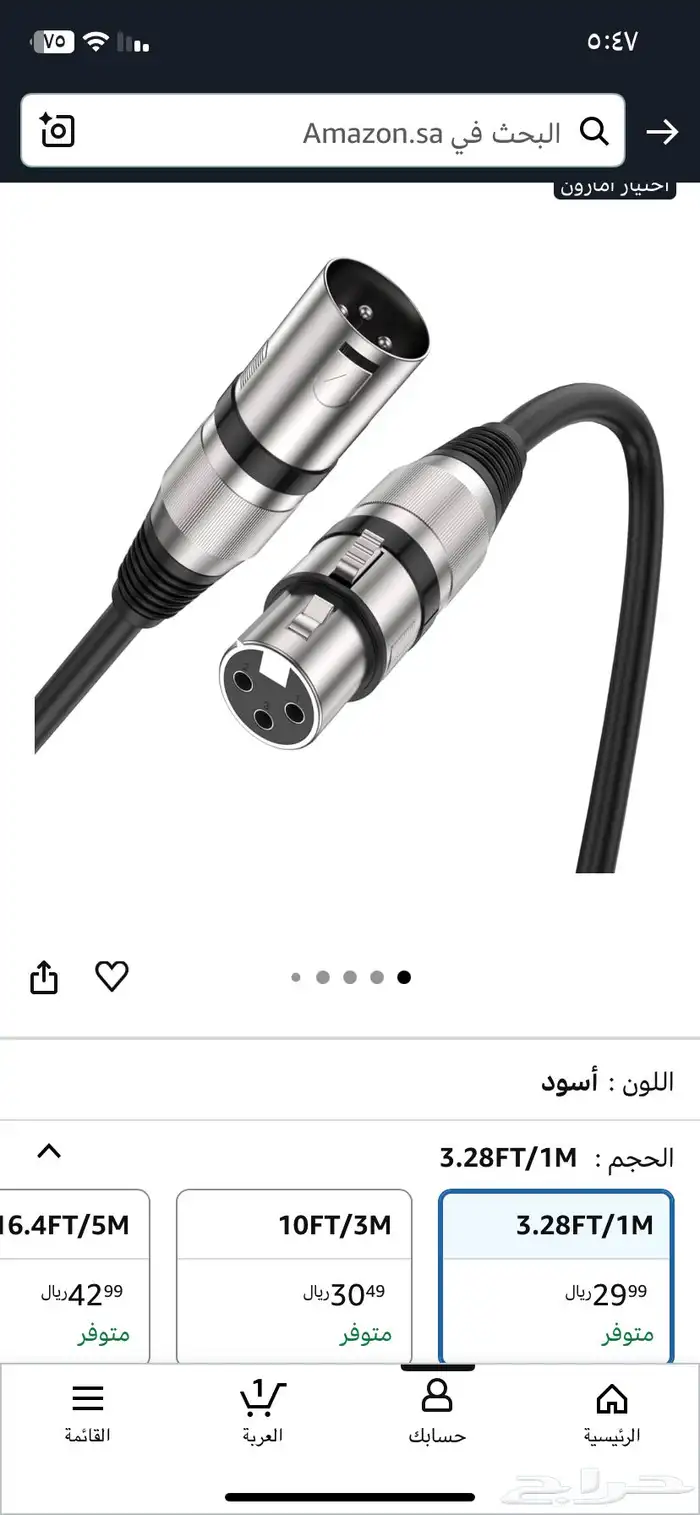Select the 3.28FT/1M size option
Image resolution: width=700 pixels, height=1515 pixels.
[556, 1275]
